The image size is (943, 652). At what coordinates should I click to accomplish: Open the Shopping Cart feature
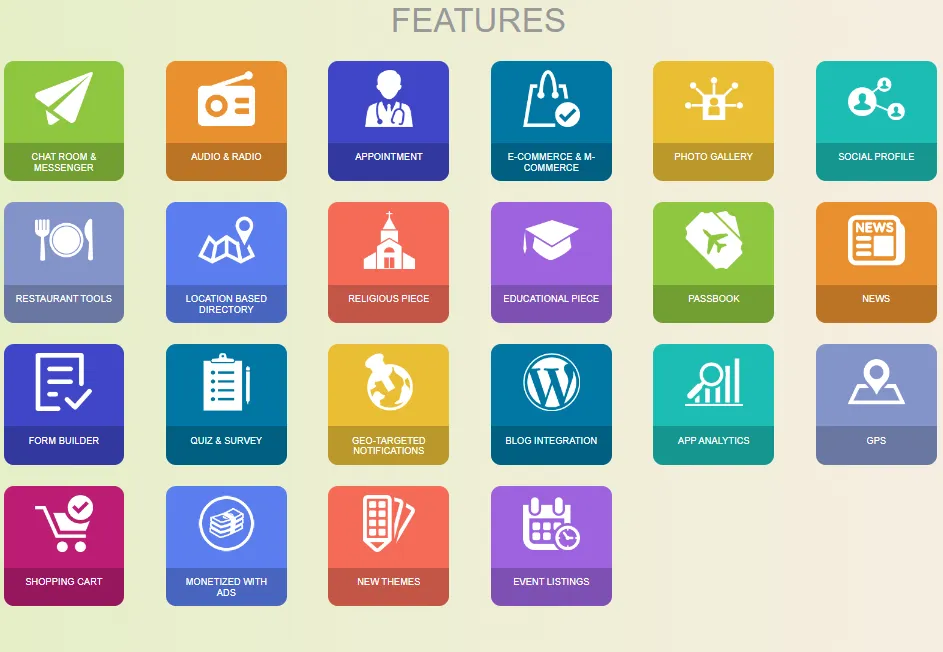pos(64,545)
